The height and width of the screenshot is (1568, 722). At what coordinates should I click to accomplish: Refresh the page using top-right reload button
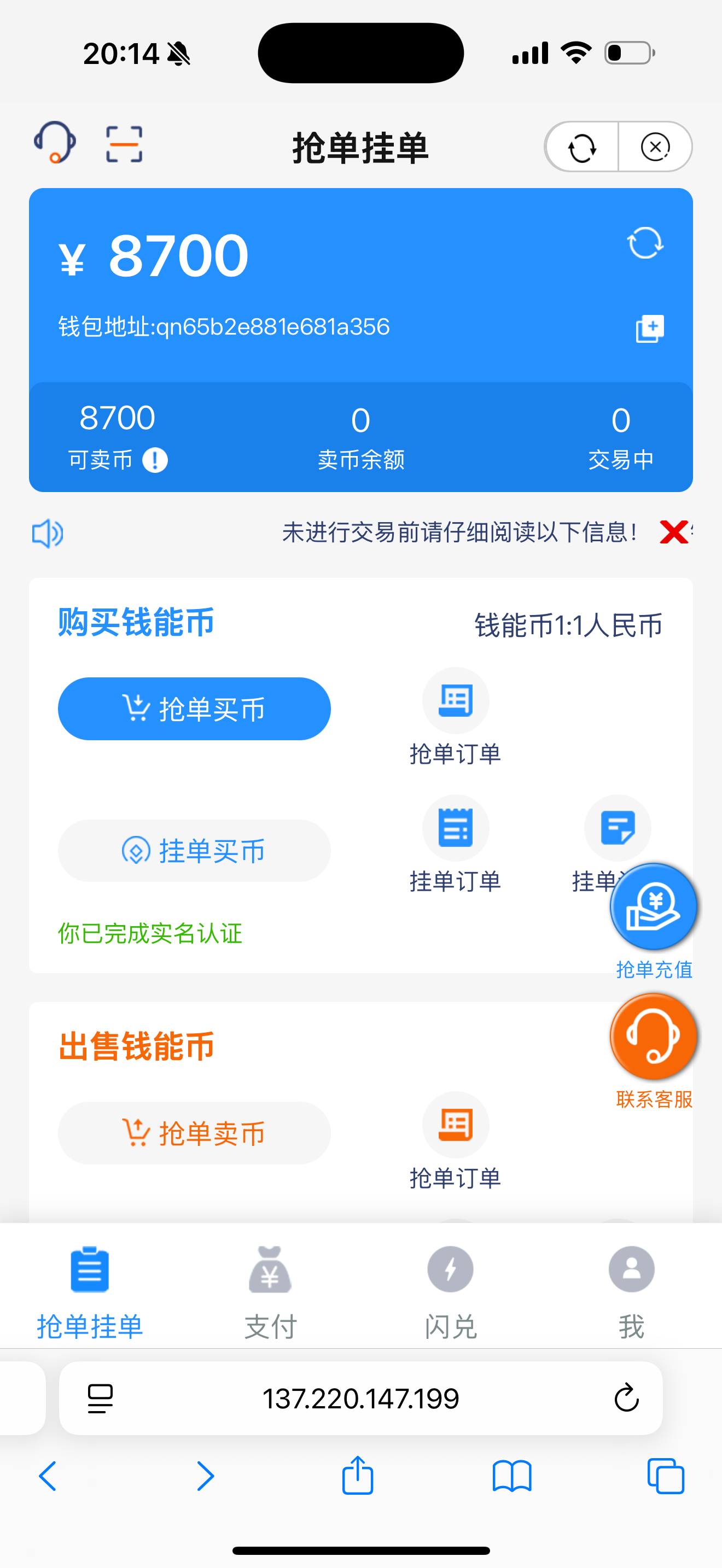[582, 147]
